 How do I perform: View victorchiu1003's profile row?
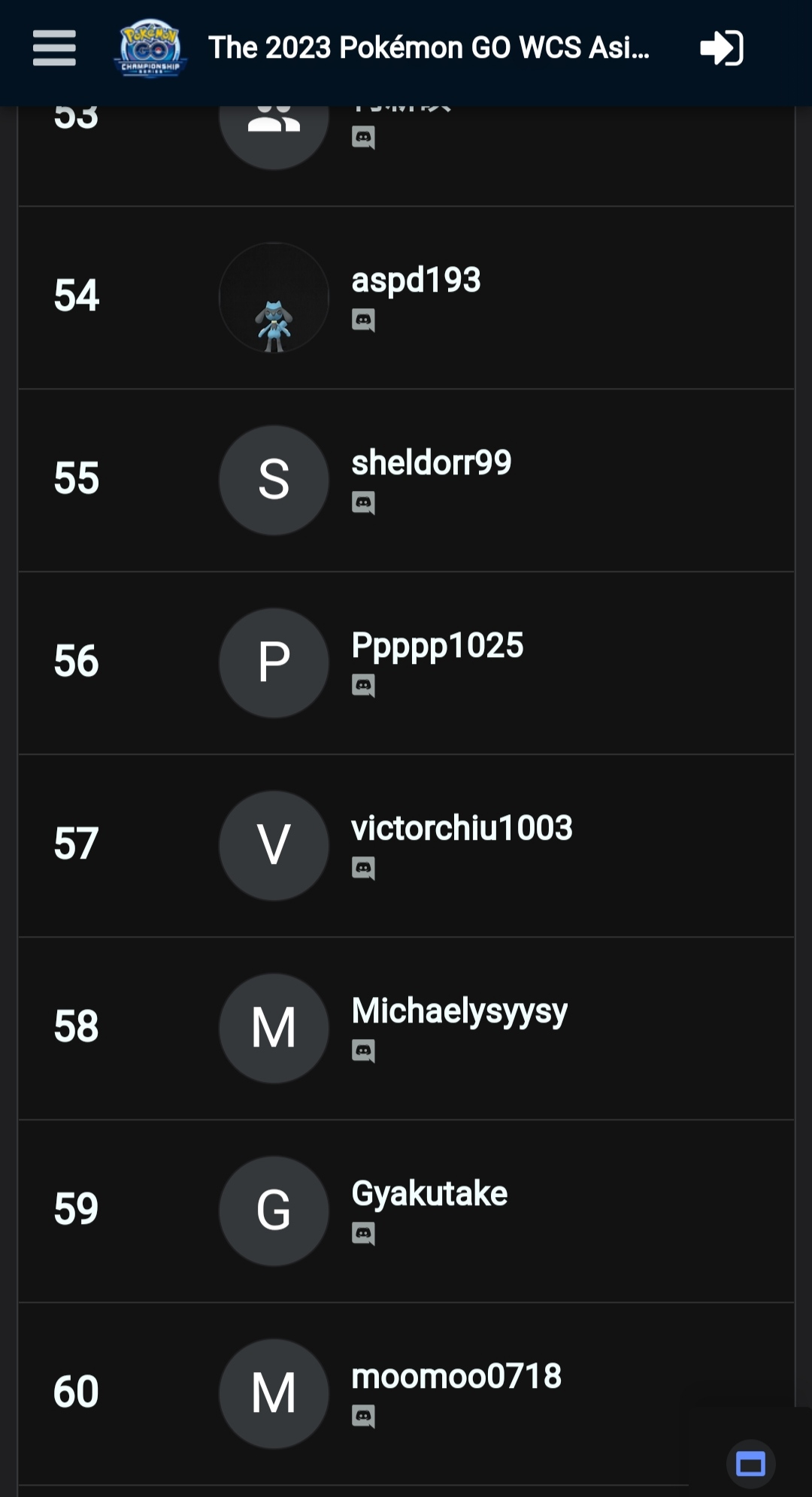pos(406,846)
